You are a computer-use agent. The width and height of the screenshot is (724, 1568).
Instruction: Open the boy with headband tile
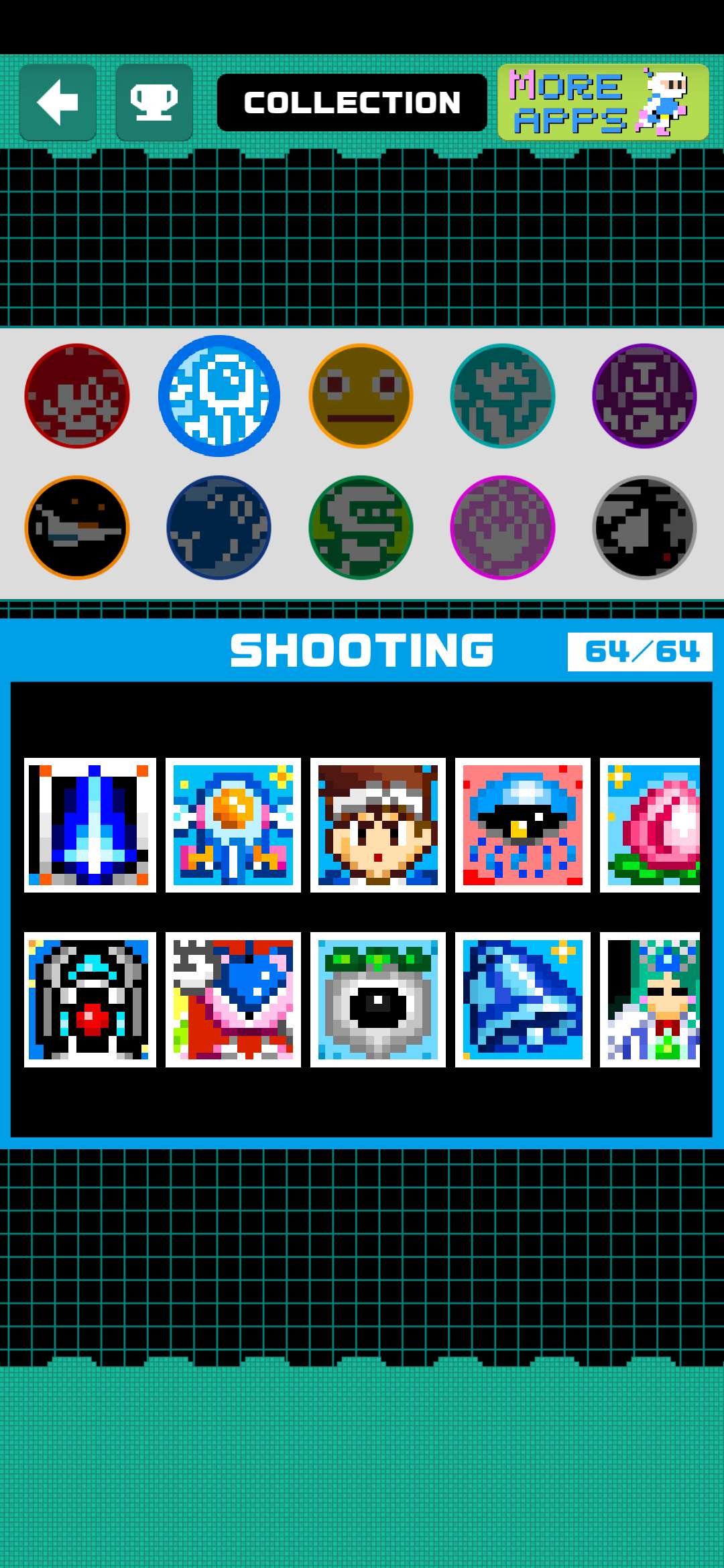coord(378,825)
